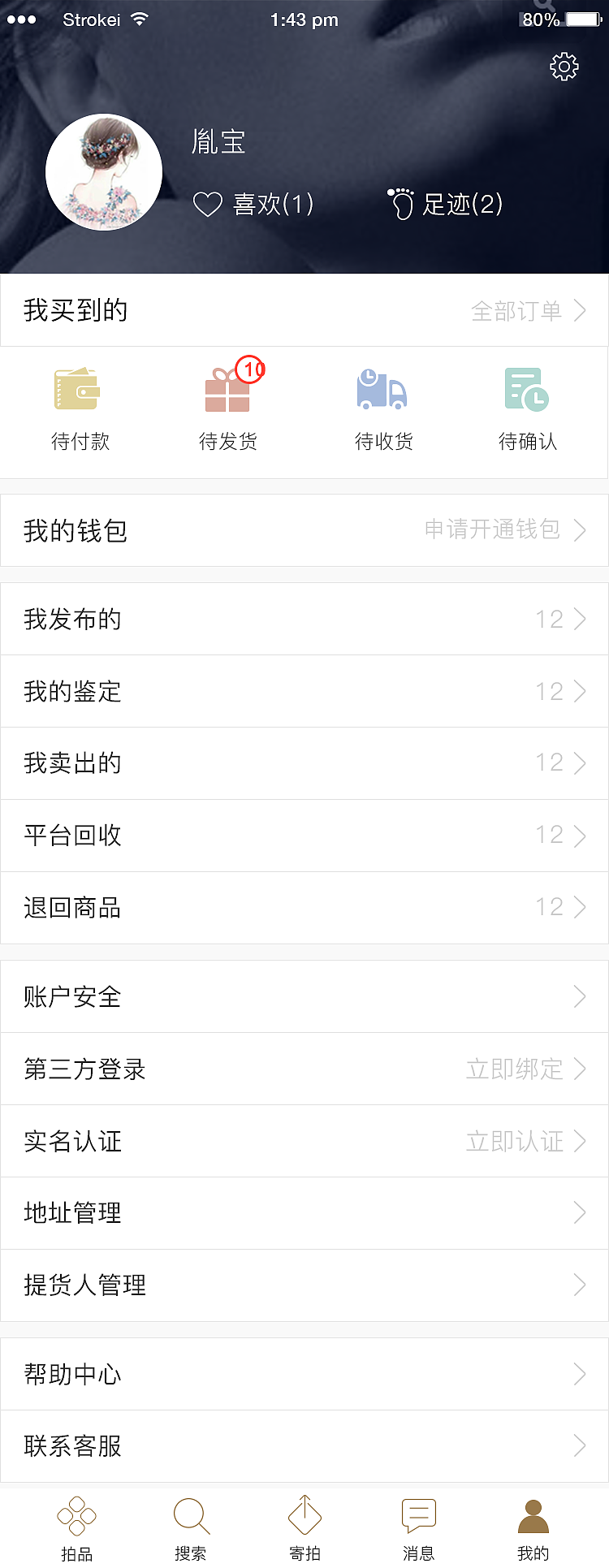
Task: Open 待发货 with the red 10 badge
Action: coord(230,392)
